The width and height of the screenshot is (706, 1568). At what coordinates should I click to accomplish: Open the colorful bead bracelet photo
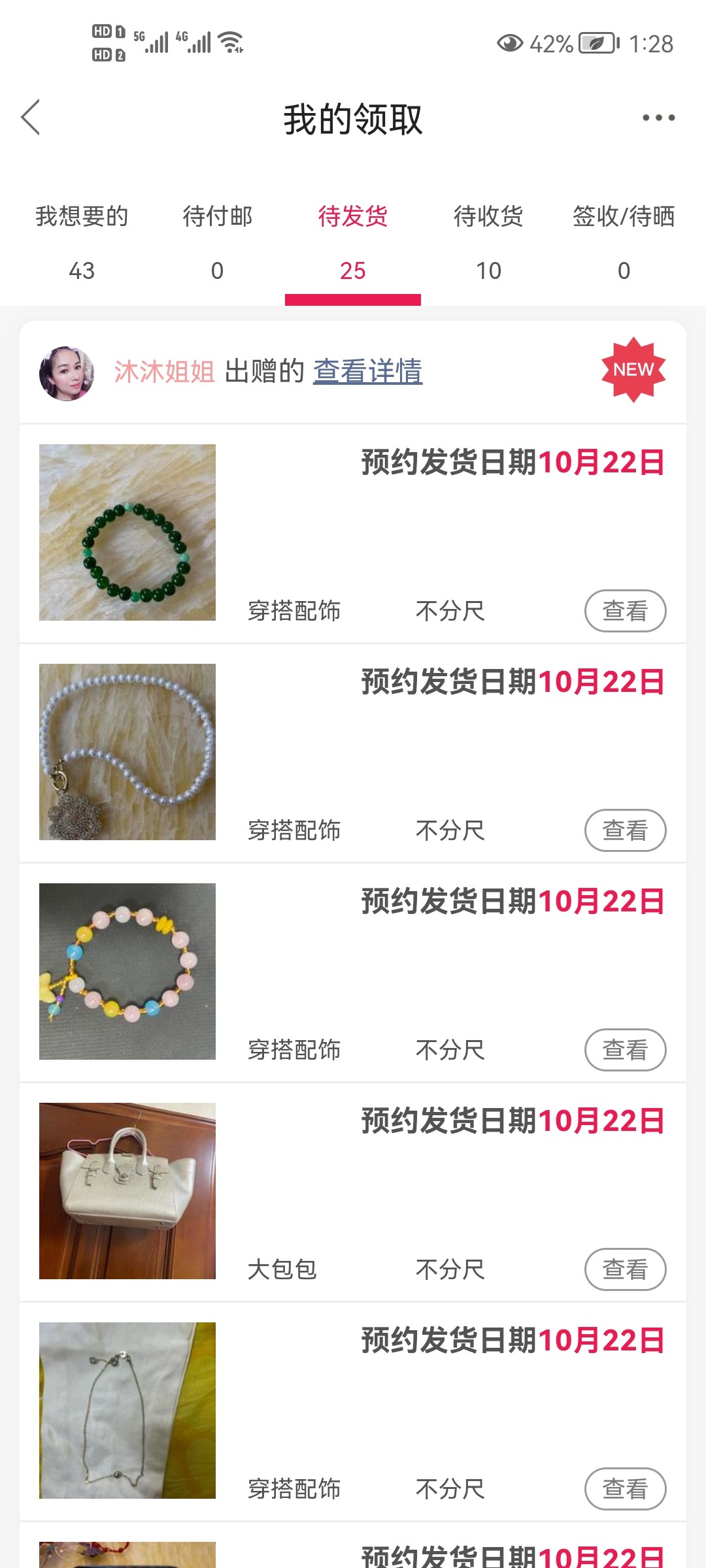pyautogui.click(x=127, y=972)
